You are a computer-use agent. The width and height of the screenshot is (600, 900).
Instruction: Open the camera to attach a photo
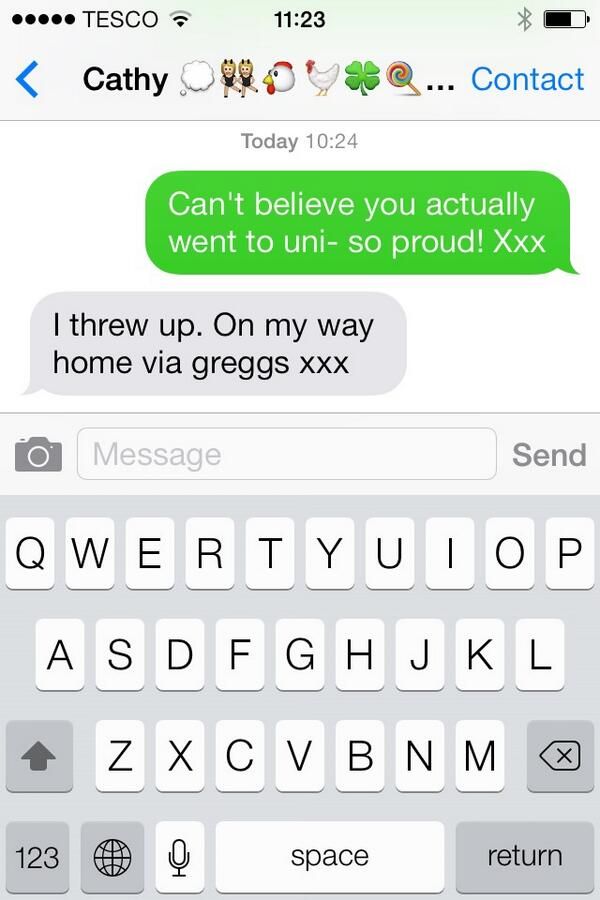pyautogui.click(x=38, y=454)
